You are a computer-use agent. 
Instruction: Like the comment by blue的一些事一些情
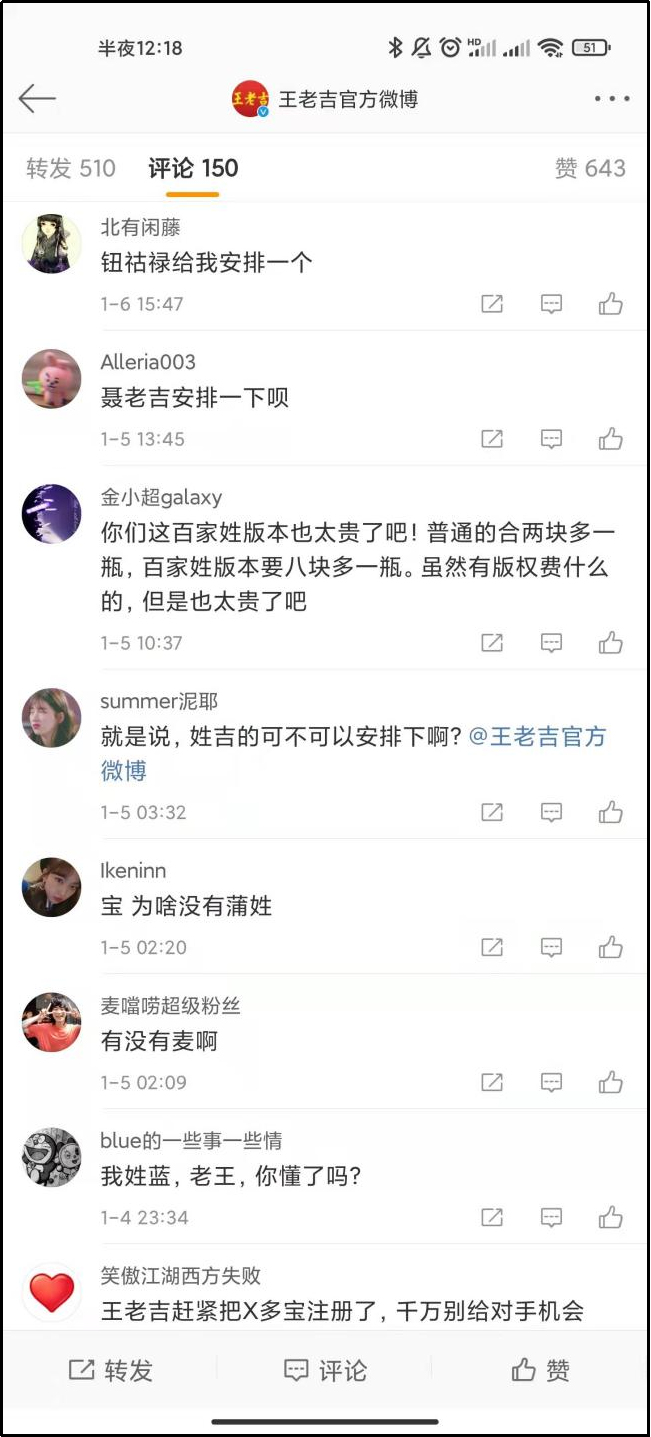[x=611, y=1217]
